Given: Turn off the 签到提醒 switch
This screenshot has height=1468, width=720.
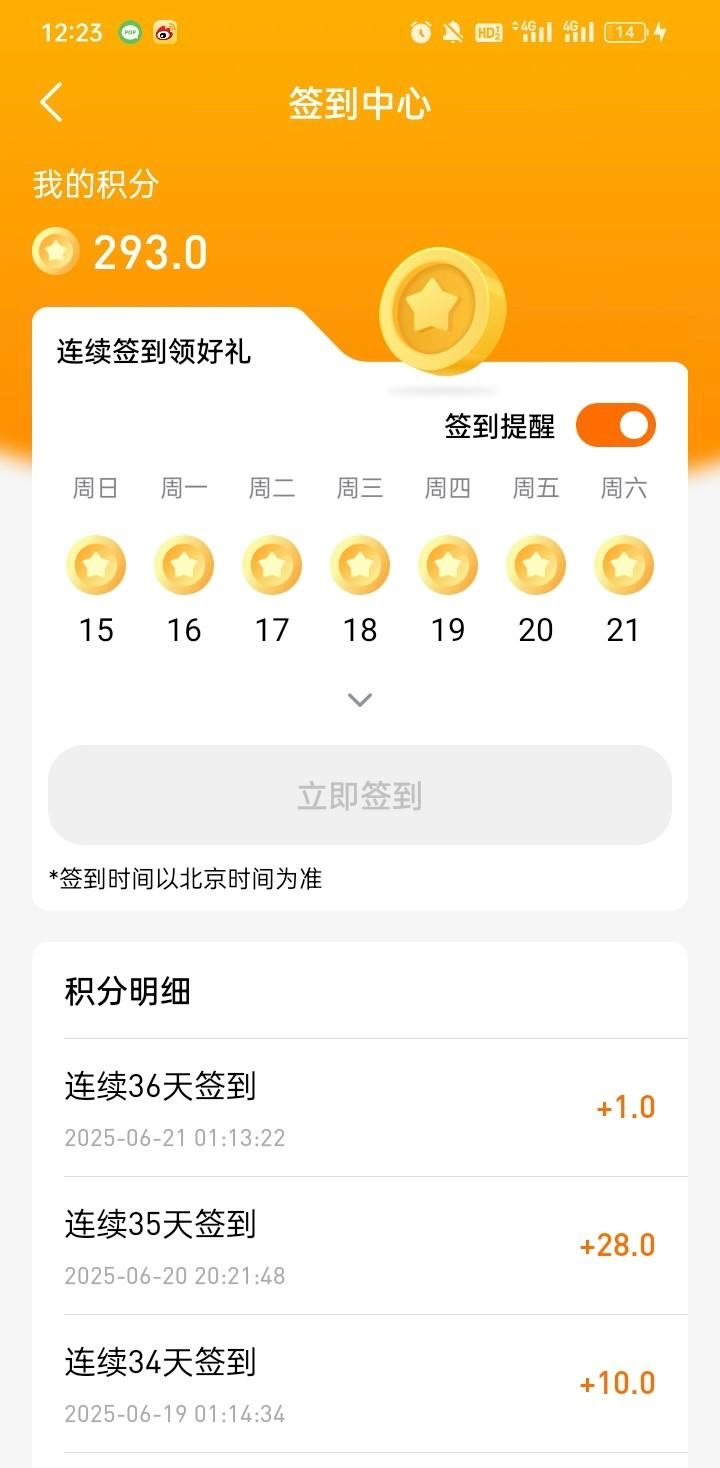Looking at the screenshot, I should (615, 425).
